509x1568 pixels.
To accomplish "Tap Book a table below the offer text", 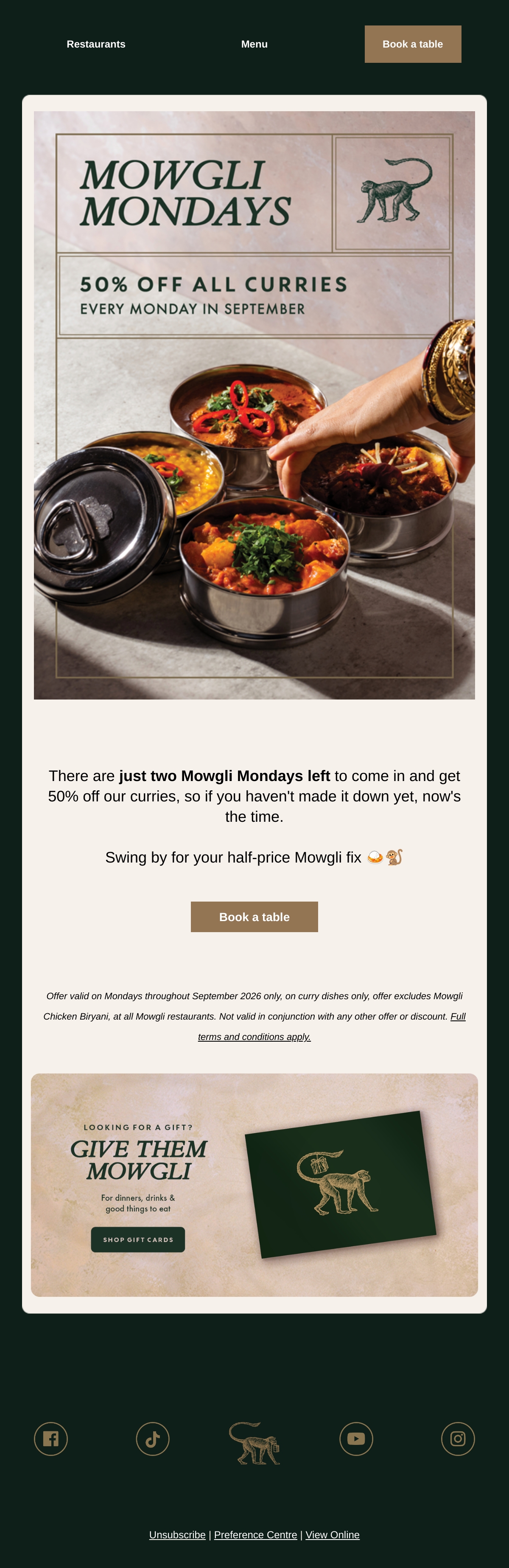I will (x=254, y=917).
